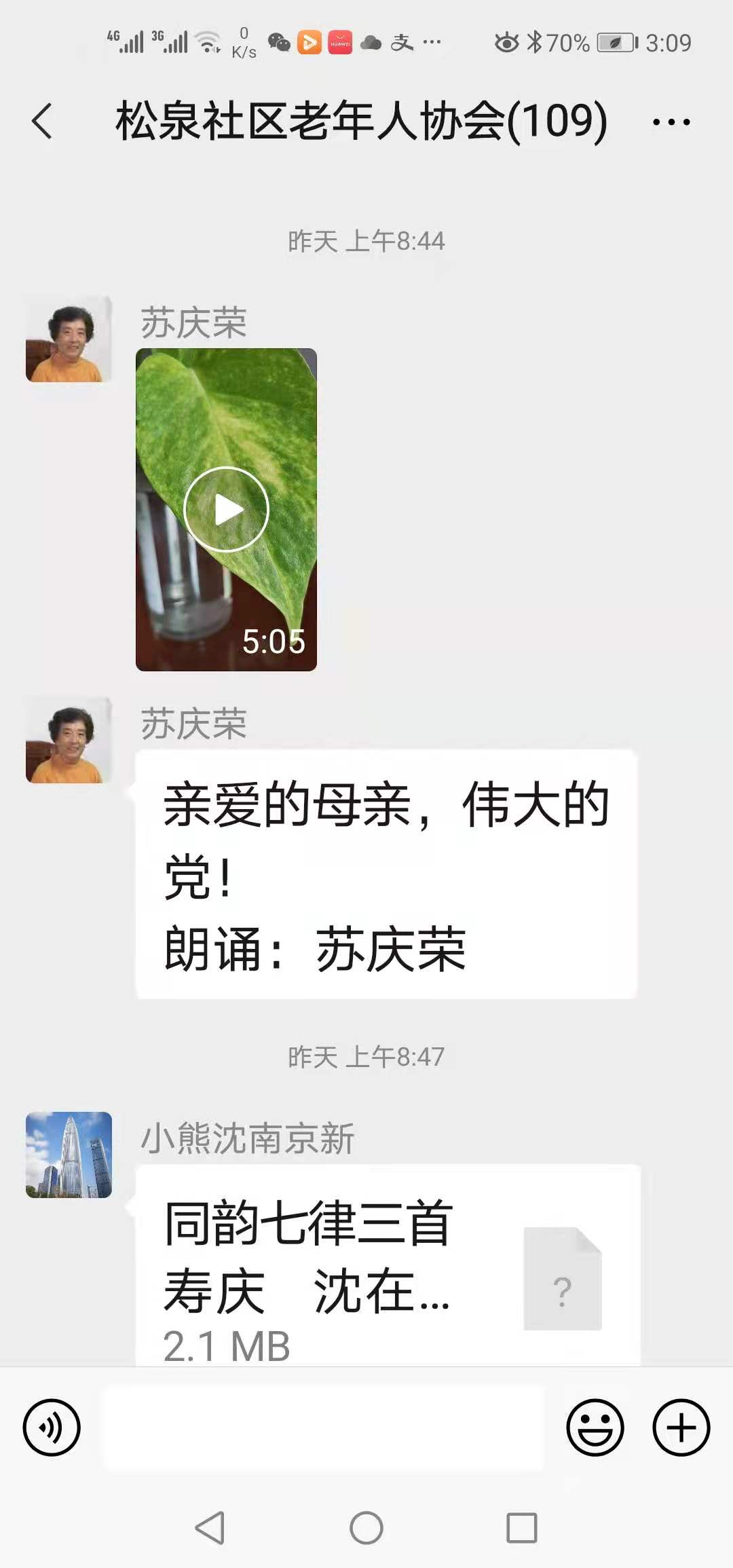Open 苏庆荣's avatar beside the video
The width and height of the screenshot is (733, 1568).
point(69,339)
